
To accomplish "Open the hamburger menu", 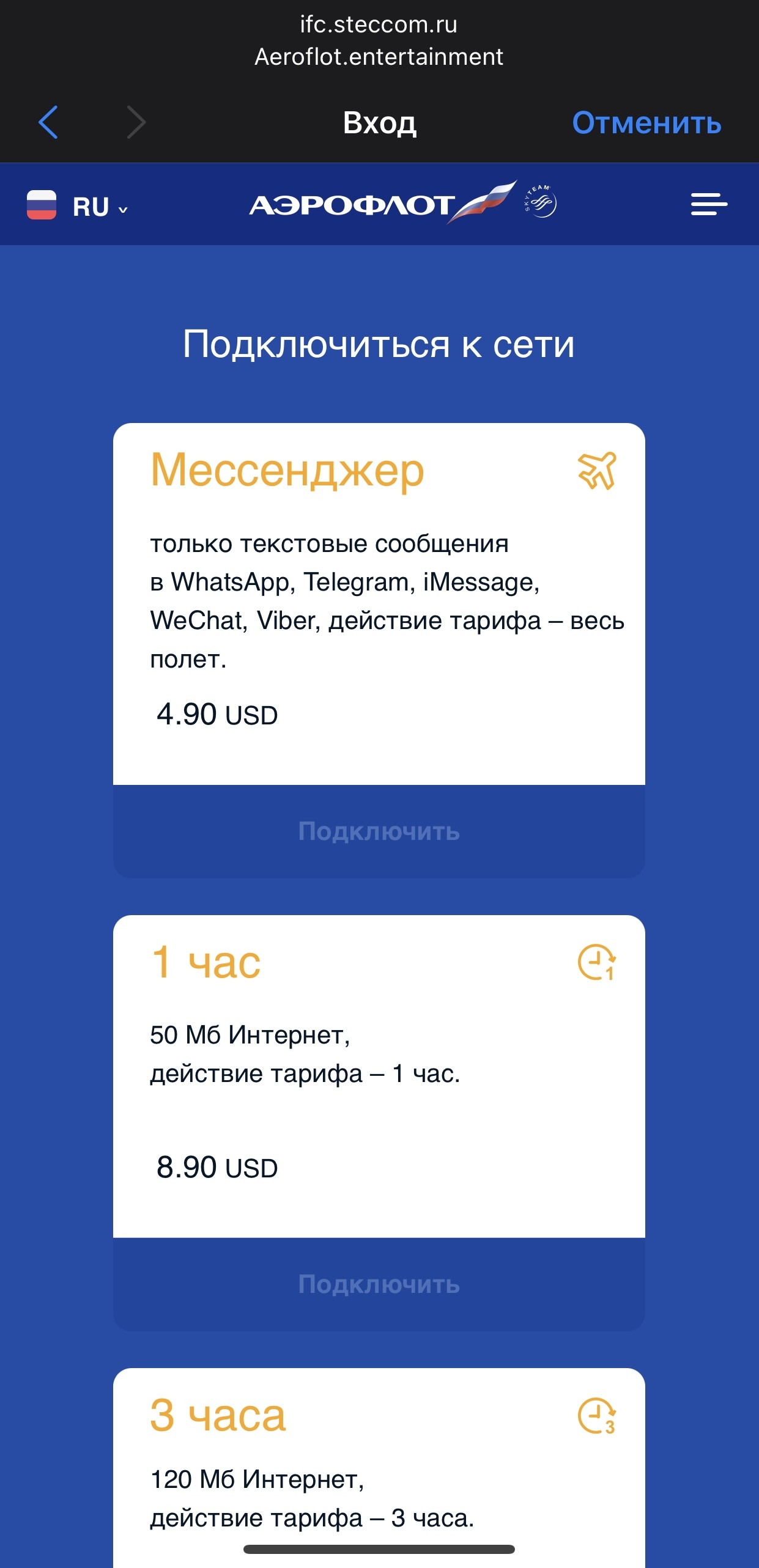I will (709, 204).
